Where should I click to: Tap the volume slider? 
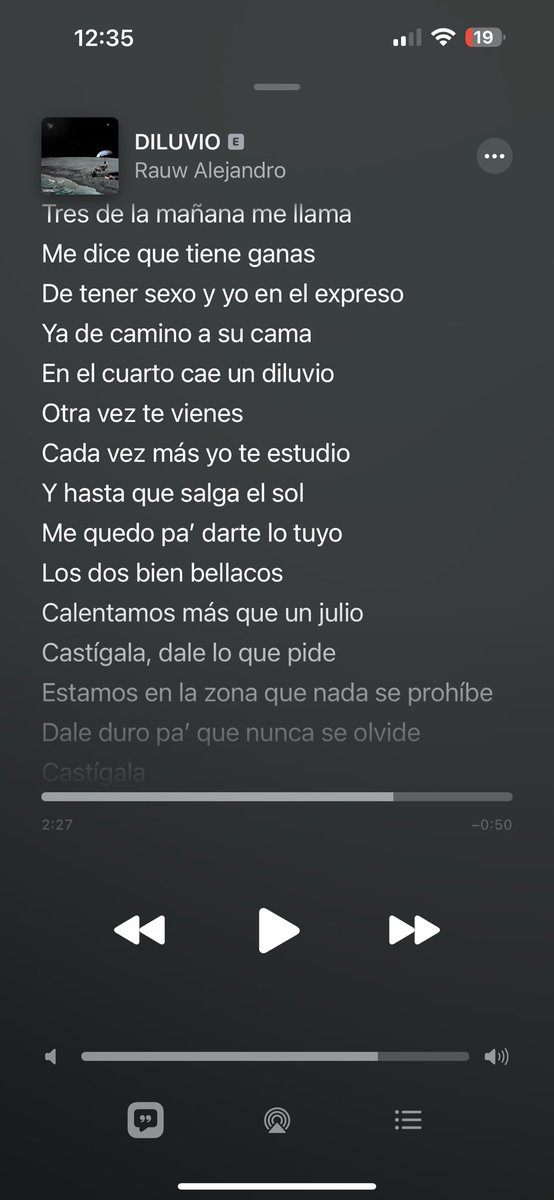275,1056
